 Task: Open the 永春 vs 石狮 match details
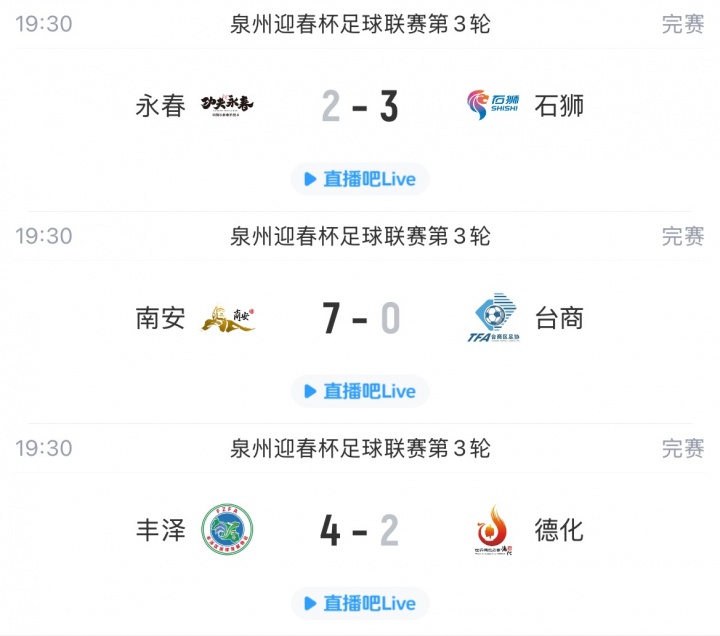tap(360, 105)
